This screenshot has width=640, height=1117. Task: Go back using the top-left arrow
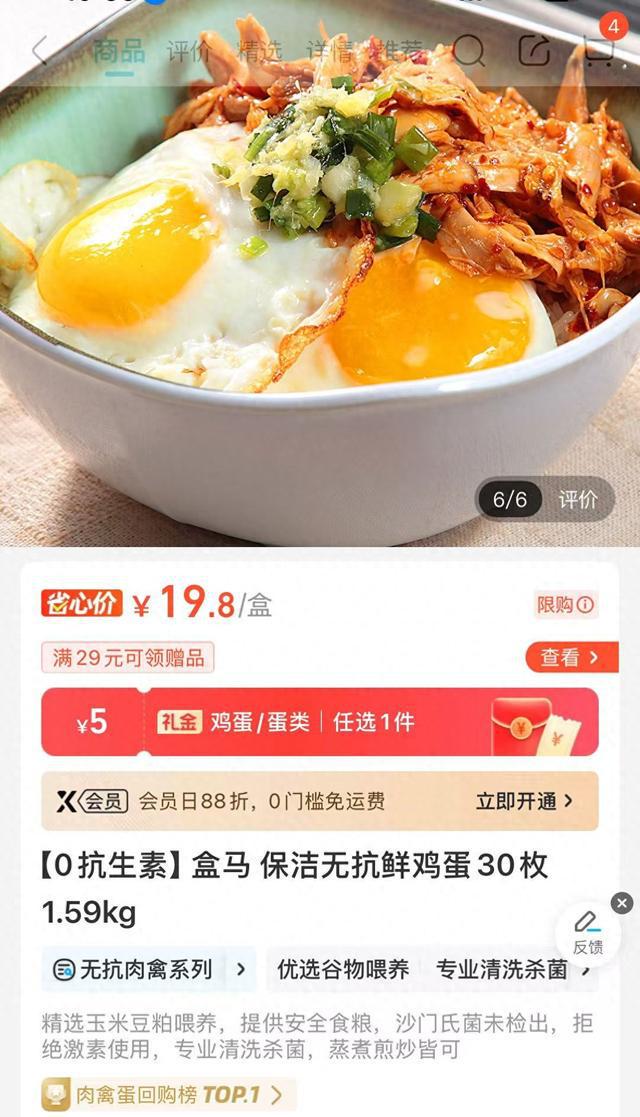[40, 50]
